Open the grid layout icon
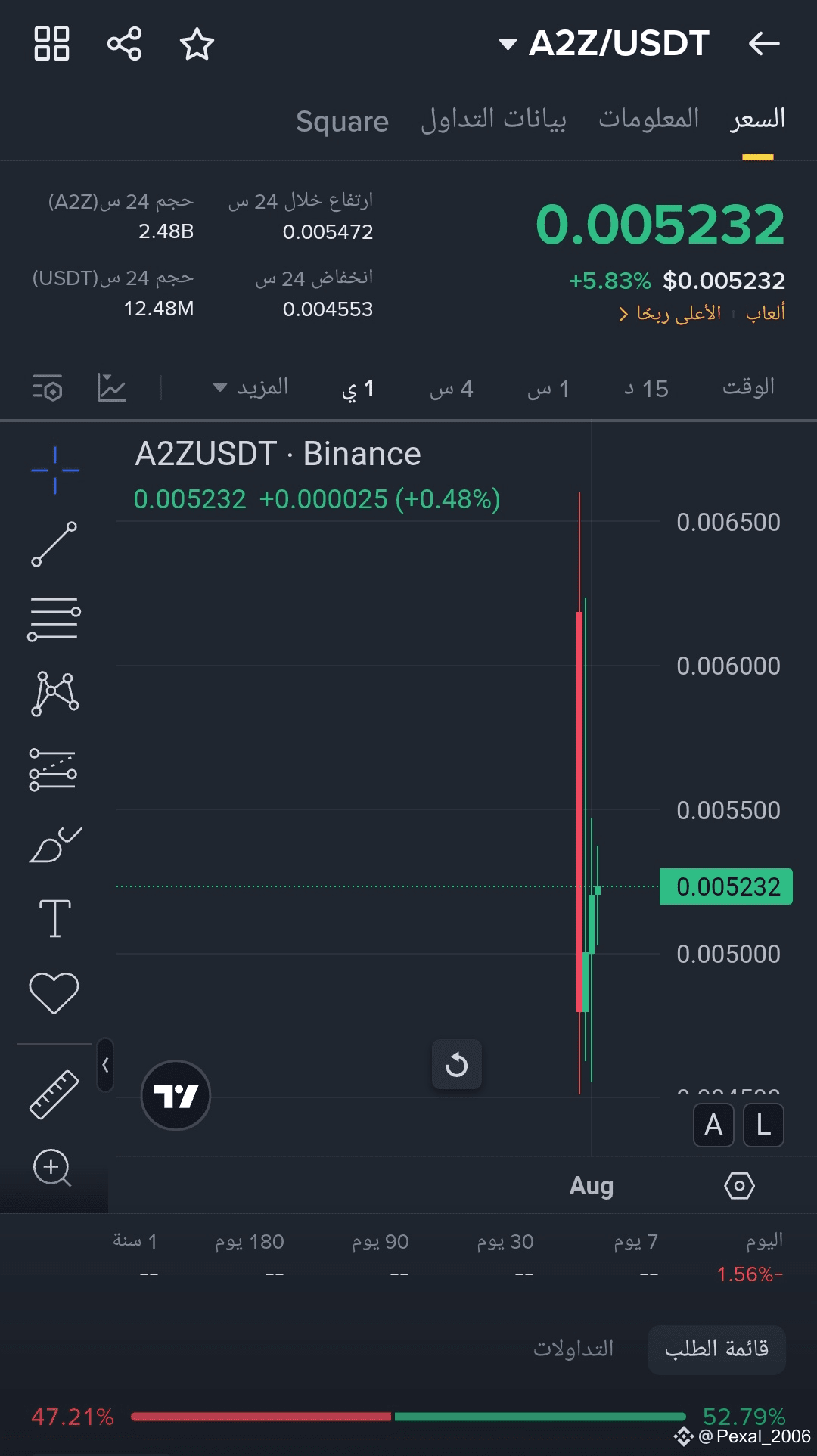Screen dimensions: 817x1456 click(x=51, y=43)
